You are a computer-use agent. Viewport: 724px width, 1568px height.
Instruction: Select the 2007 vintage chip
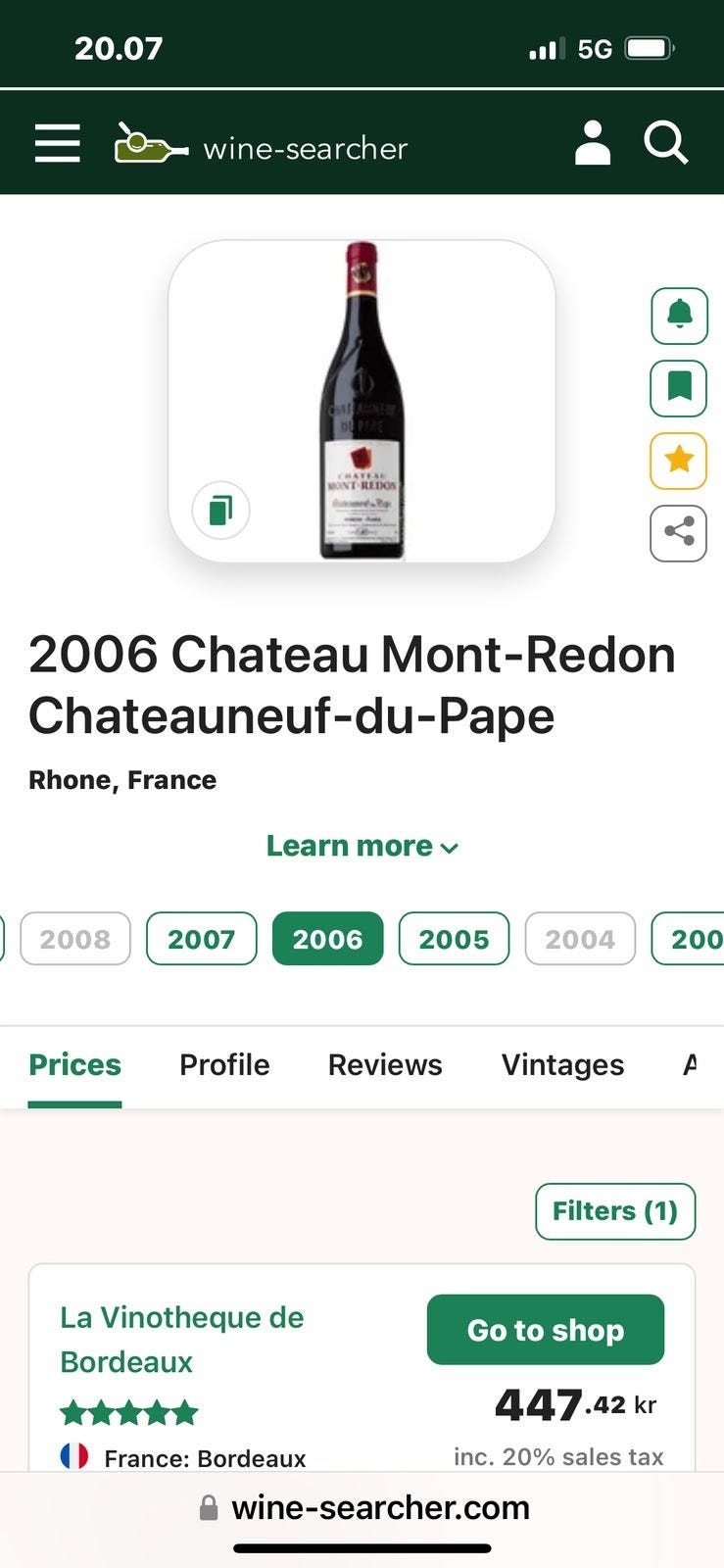(x=201, y=939)
